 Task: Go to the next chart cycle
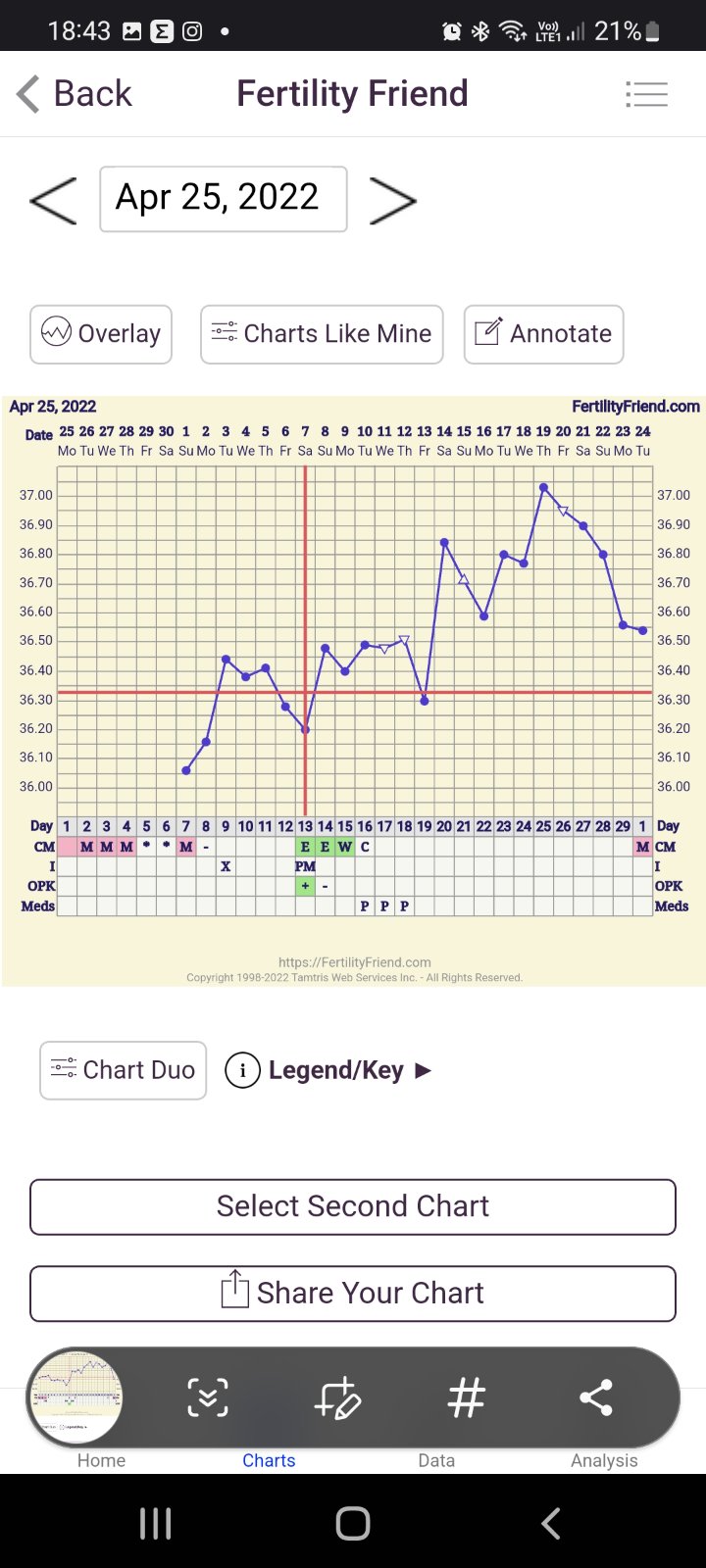pos(392,200)
